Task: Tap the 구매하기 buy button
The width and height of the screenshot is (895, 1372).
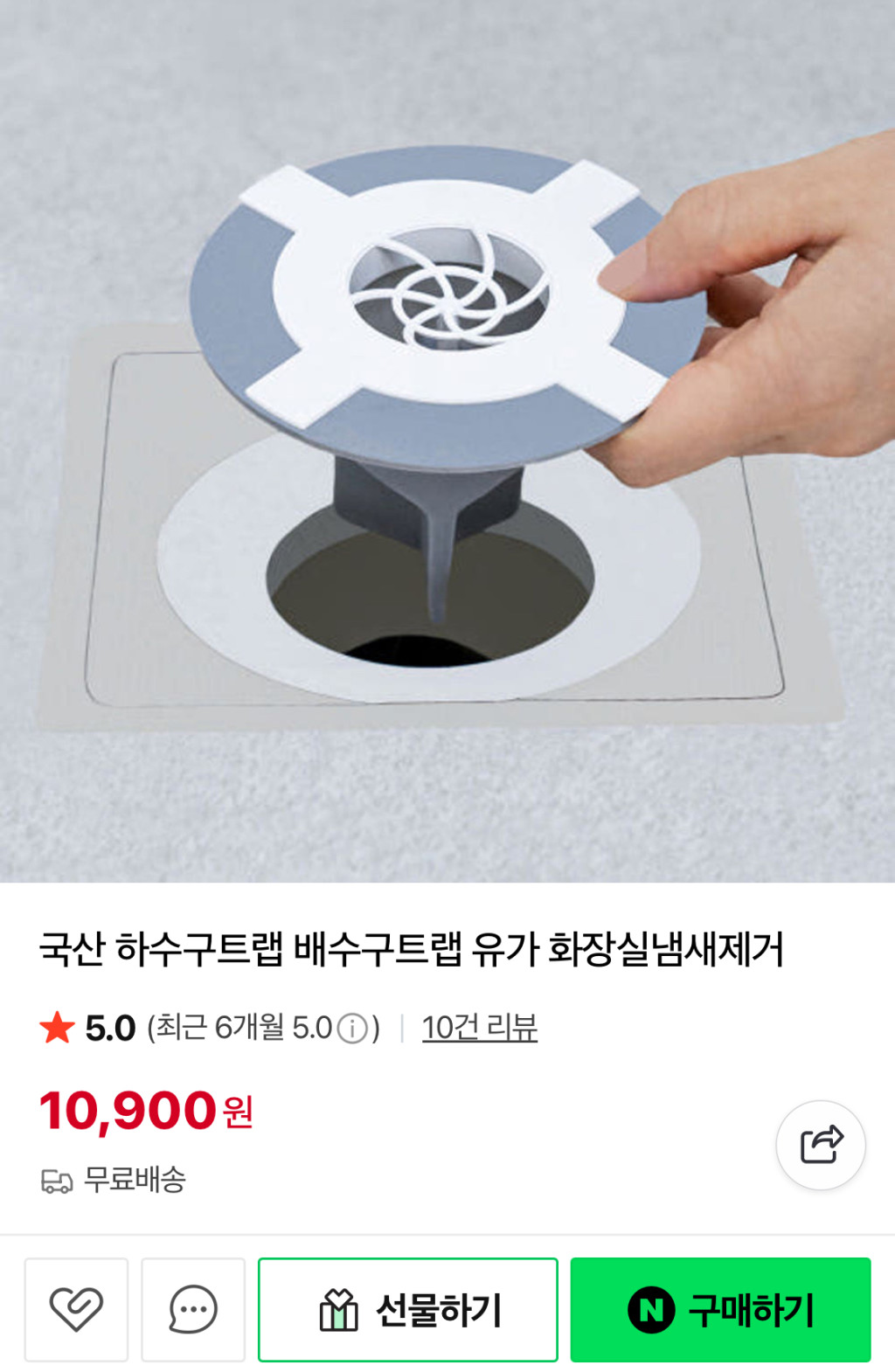Action: pyautogui.click(x=720, y=1309)
